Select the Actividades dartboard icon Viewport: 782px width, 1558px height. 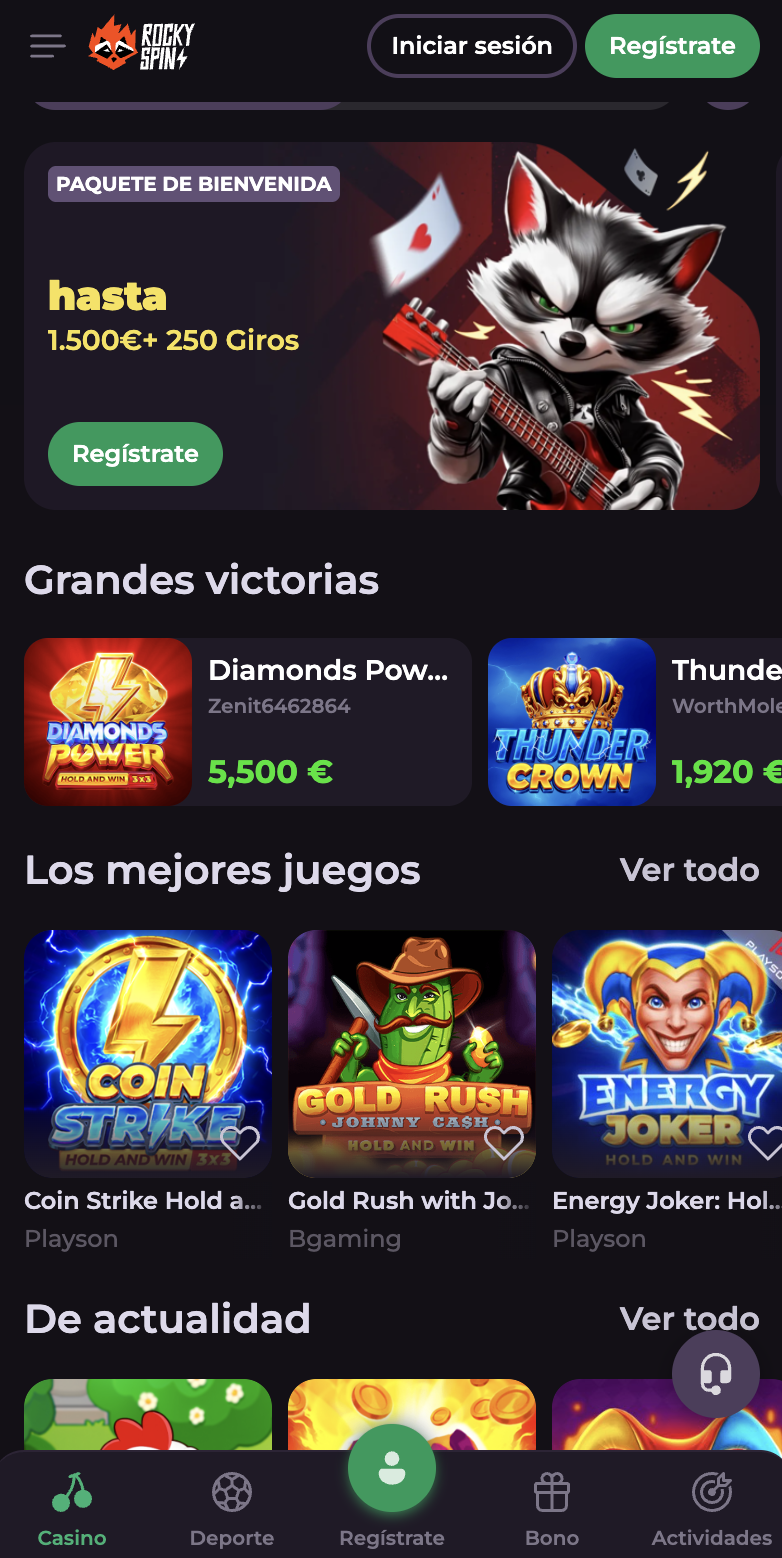pyautogui.click(x=711, y=1489)
